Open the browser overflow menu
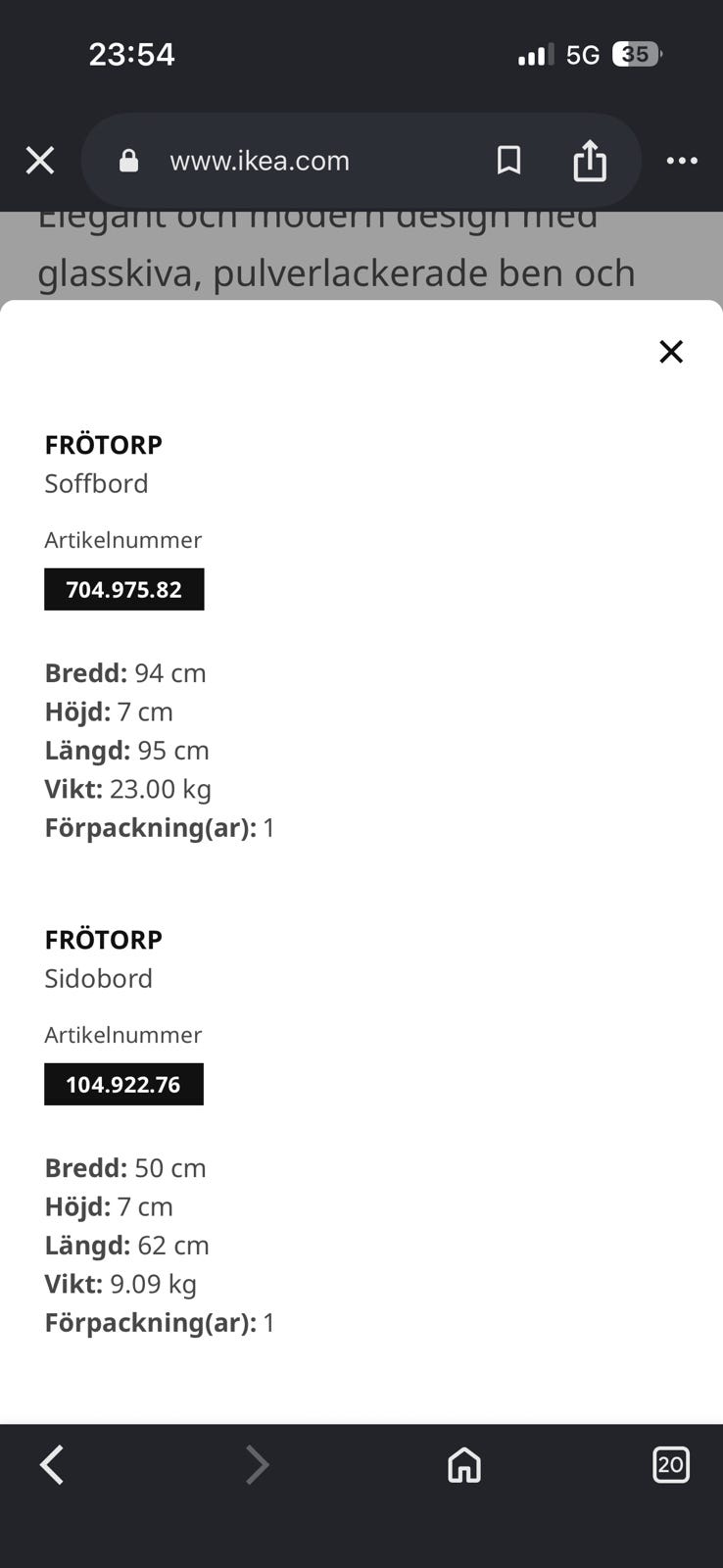723x1568 pixels. point(682,161)
